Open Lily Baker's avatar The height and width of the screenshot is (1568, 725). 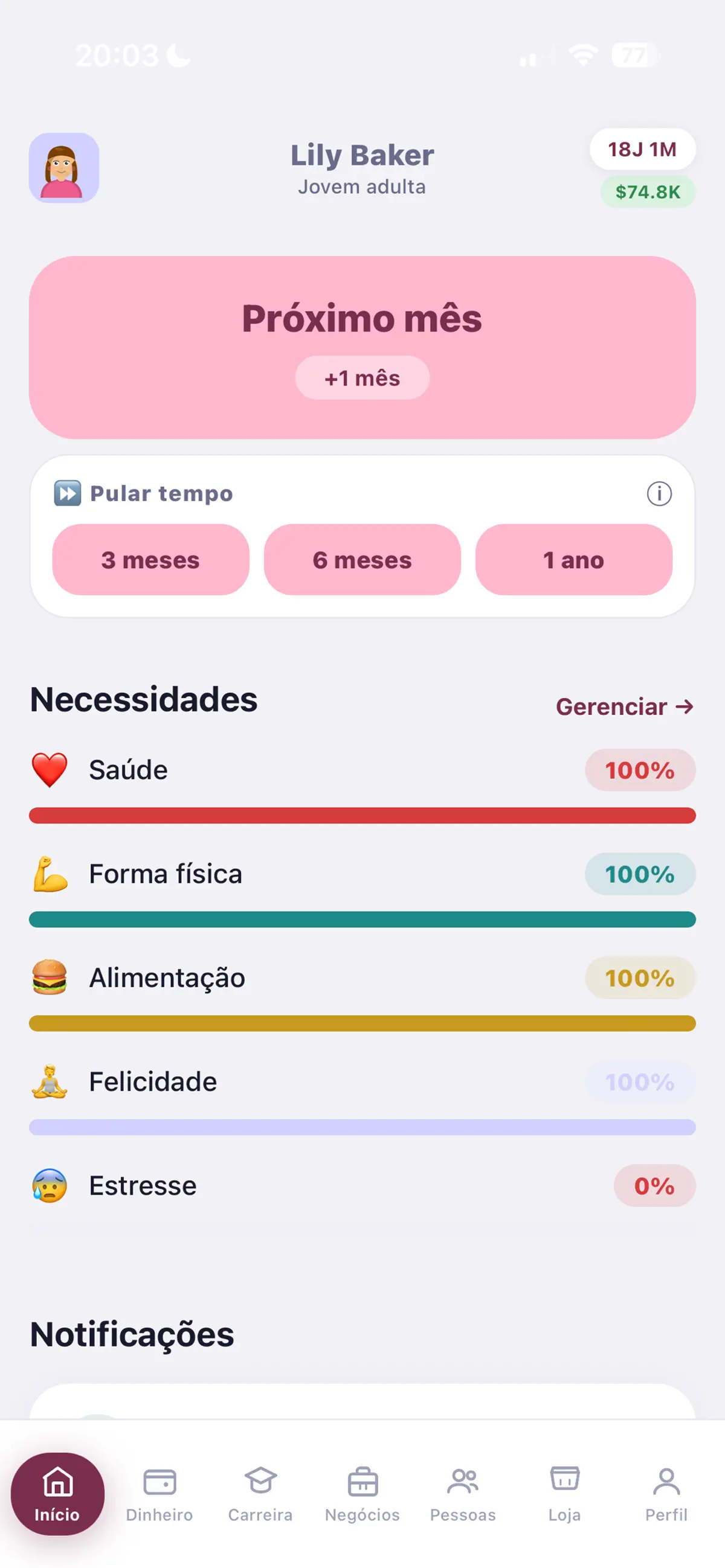click(64, 168)
